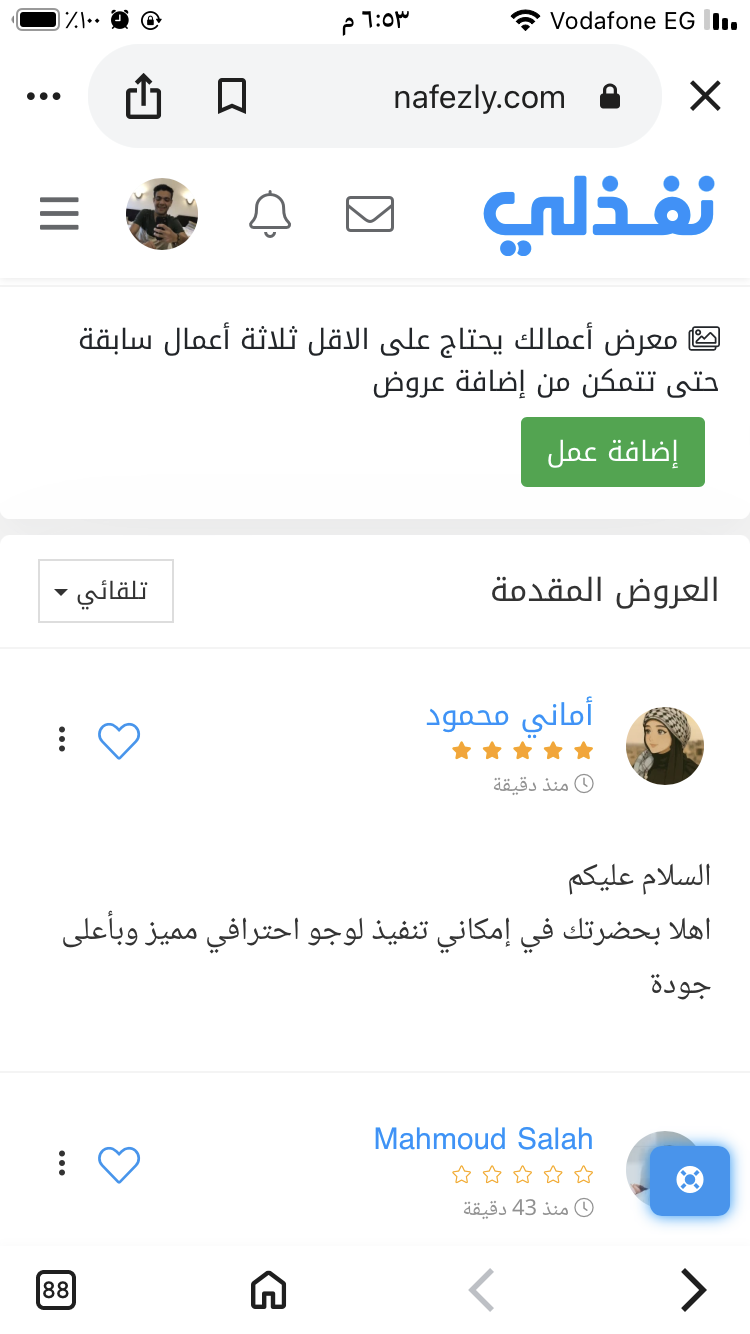View Mahmoud Salah's profile
The image size is (750, 1334).
(483, 1138)
